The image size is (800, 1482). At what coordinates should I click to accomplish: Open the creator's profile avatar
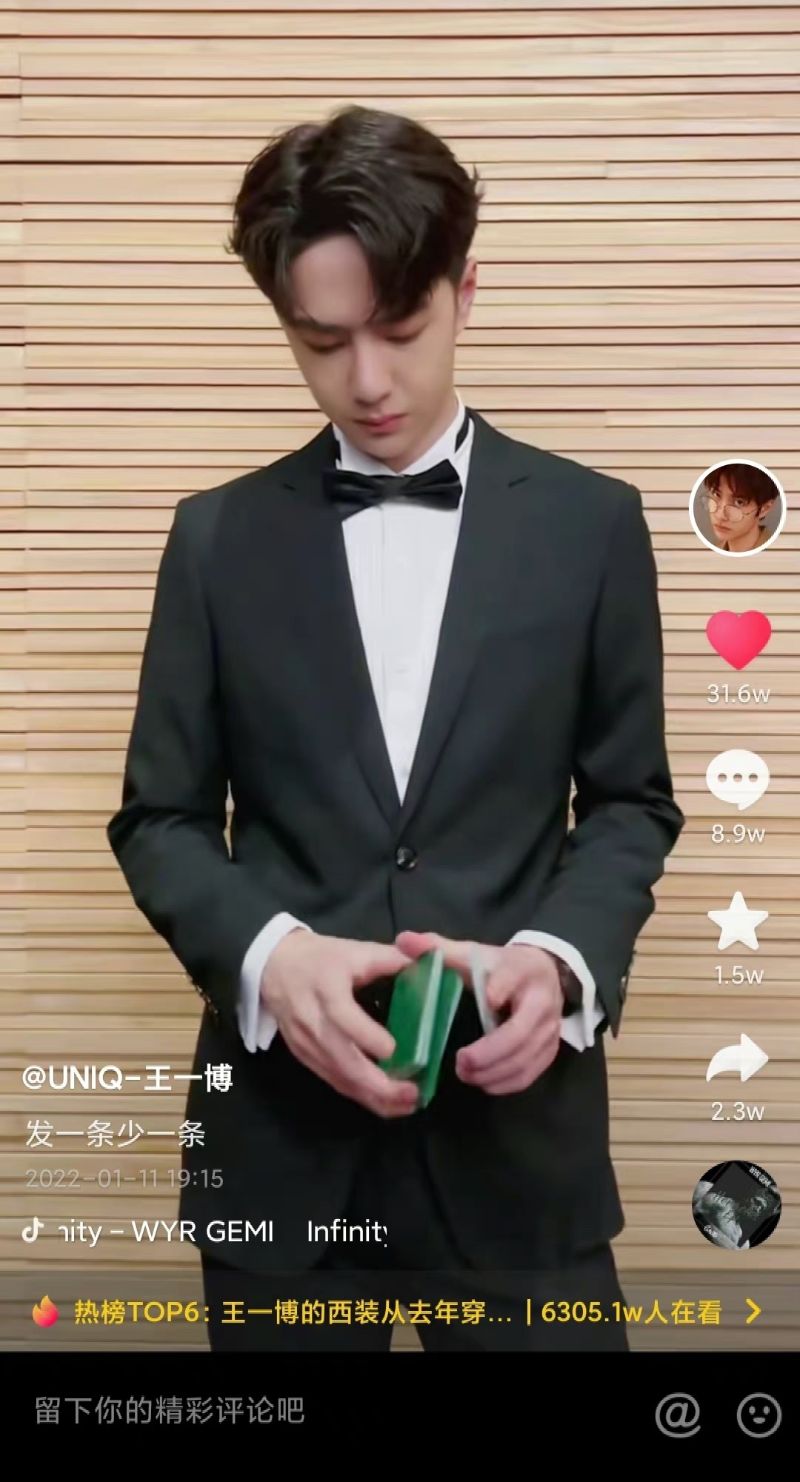[738, 508]
